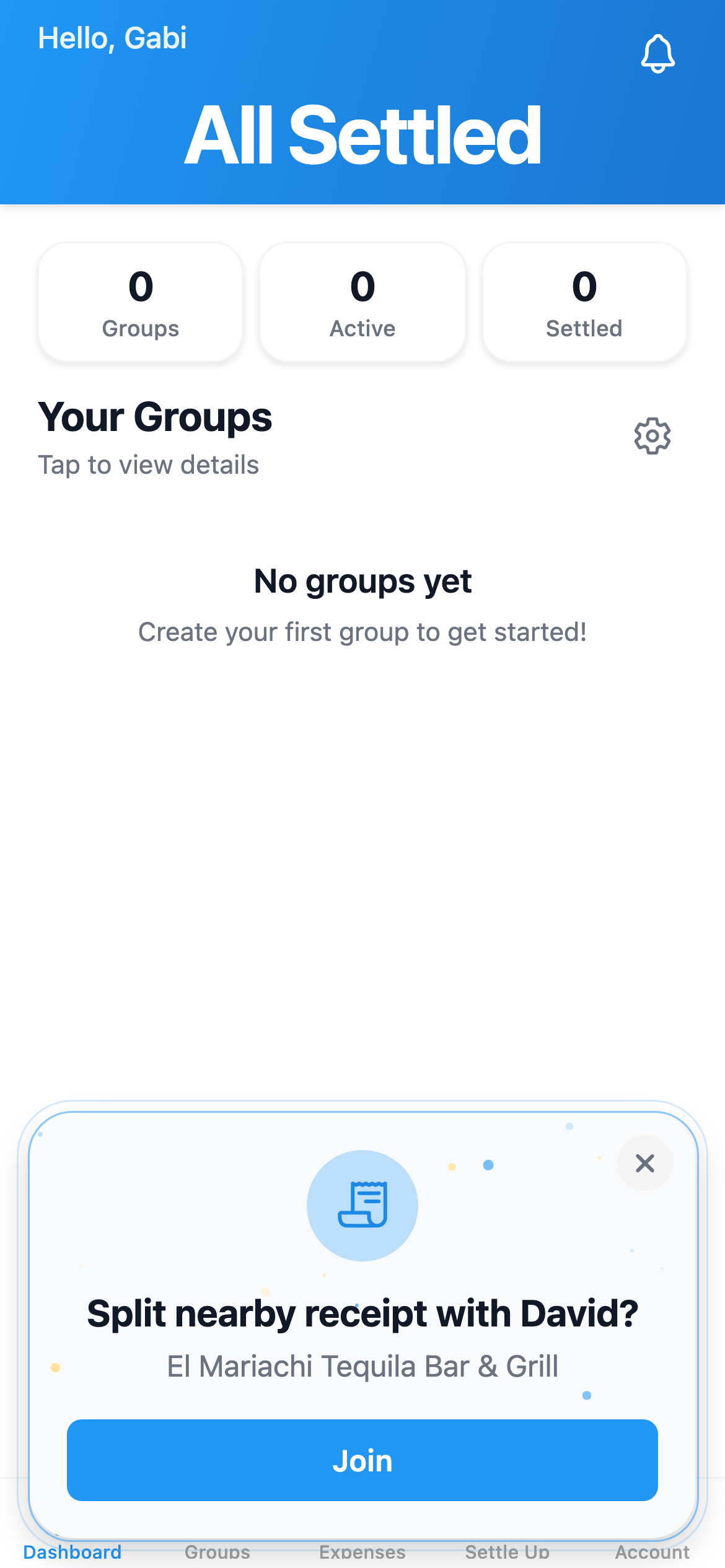Switch to the Account tab

tap(652, 1553)
